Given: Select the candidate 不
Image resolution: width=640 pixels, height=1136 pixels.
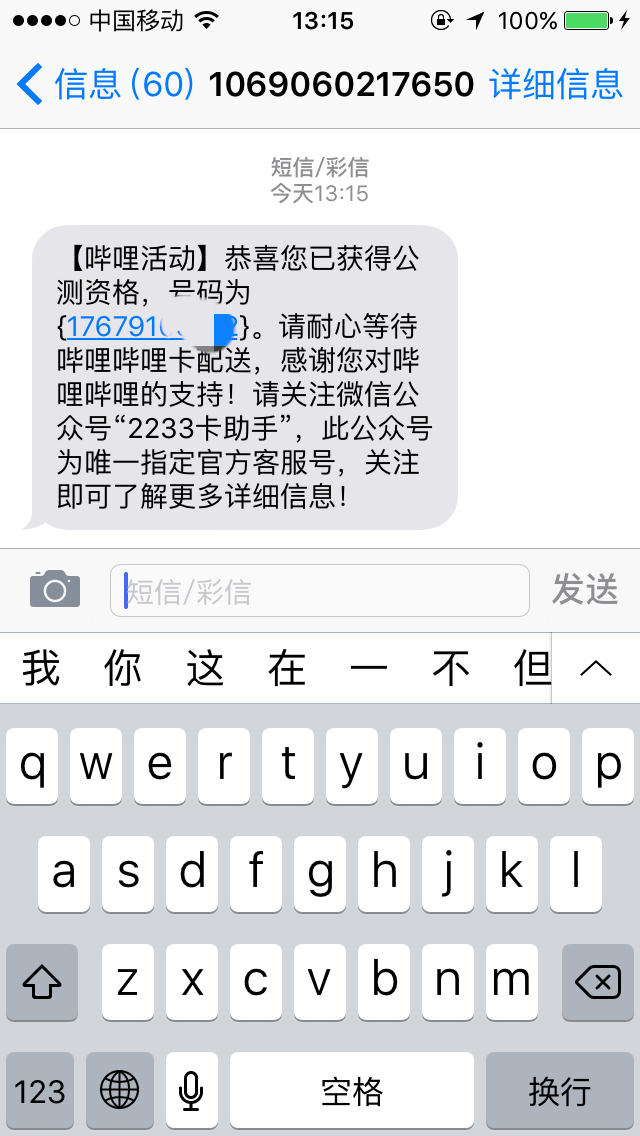Looking at the screenshot, I should click(x=452, y=667).
